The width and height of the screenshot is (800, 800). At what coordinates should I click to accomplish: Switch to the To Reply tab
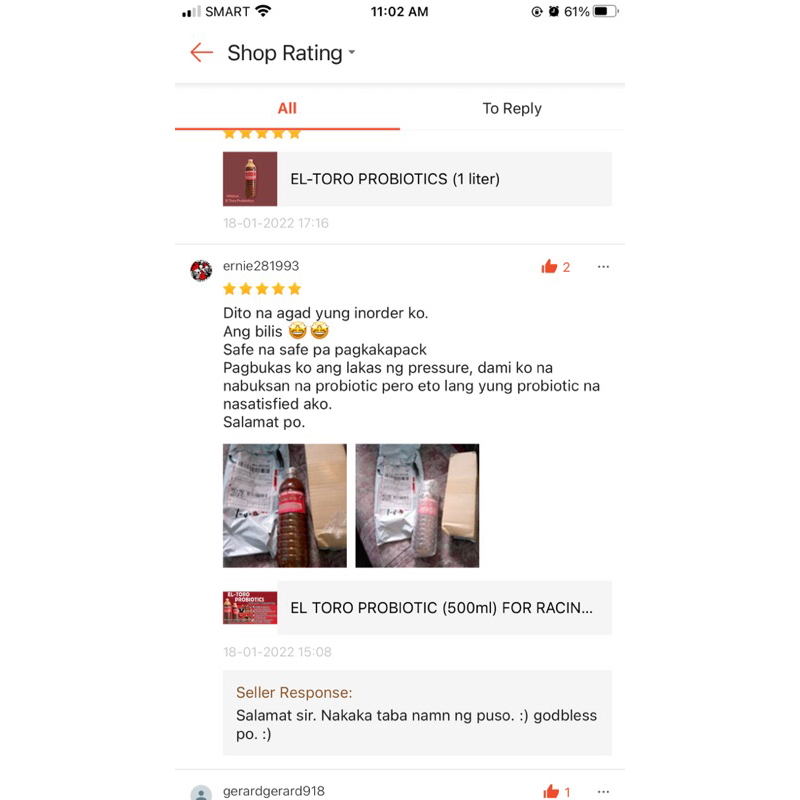[x=512, y=108]
